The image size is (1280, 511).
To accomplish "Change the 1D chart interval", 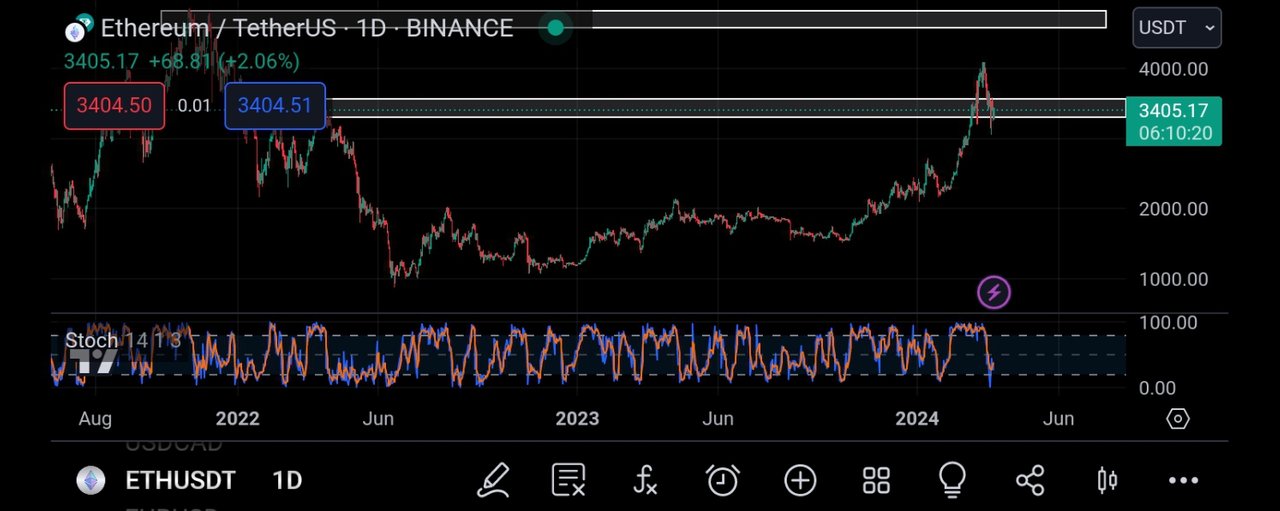I will [x=287, y=481].
